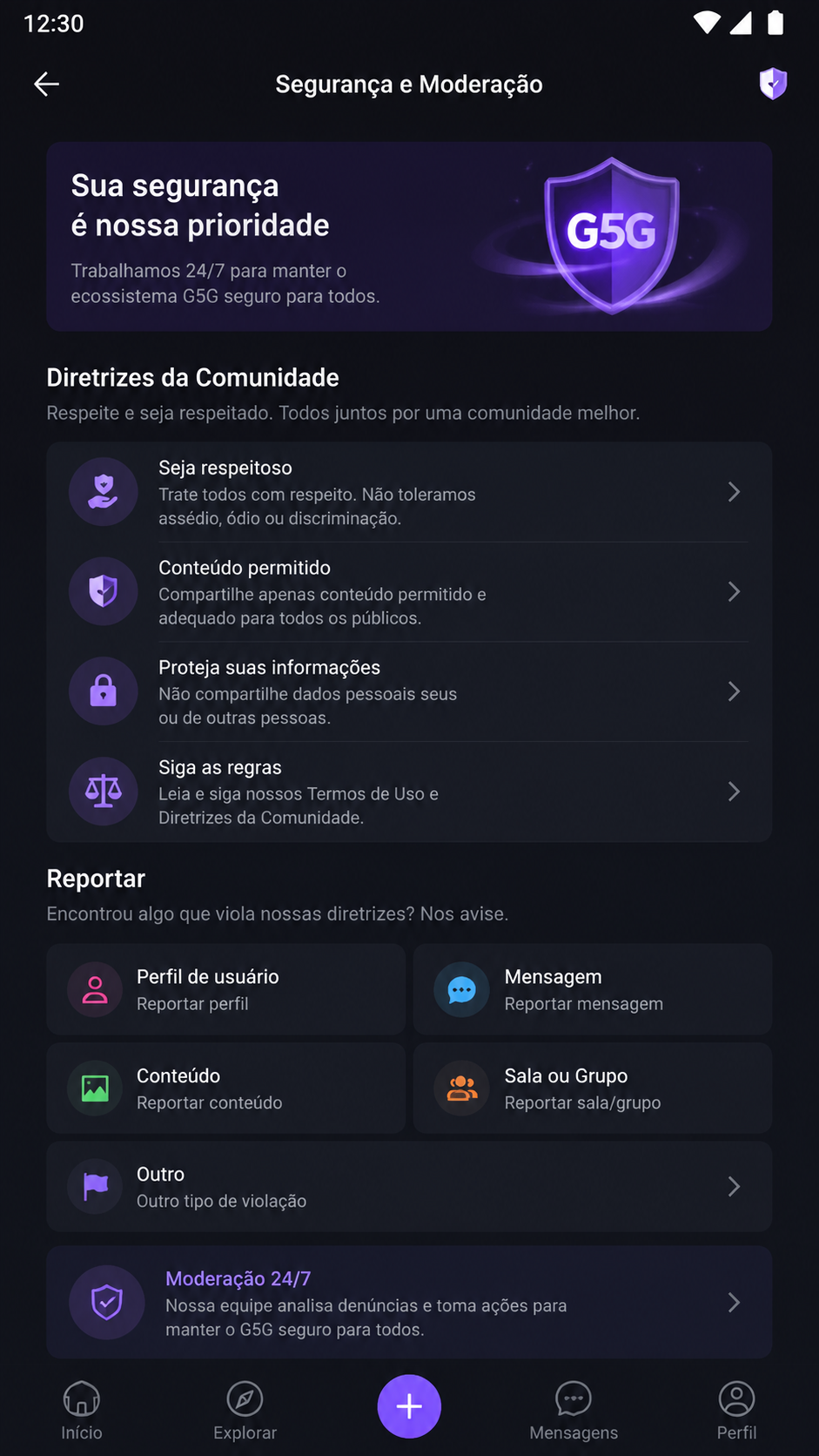Go back using the top arrow
This screenshot has height=1456, width=819.
(x=46, y=84)
